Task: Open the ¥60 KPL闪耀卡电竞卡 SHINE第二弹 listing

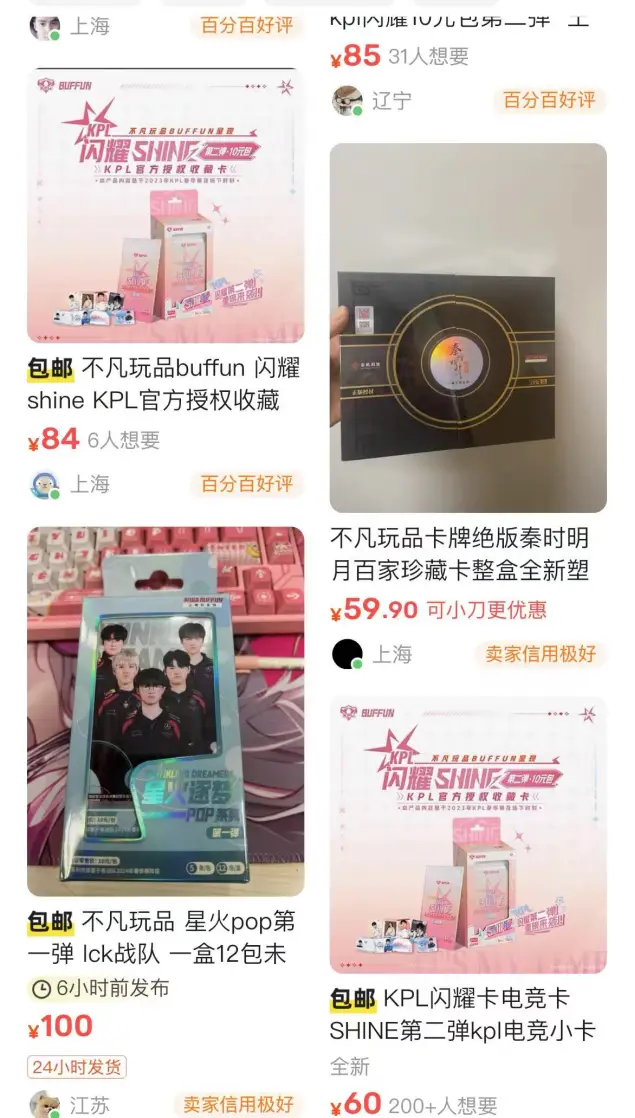Action: [x=468, y=835]
